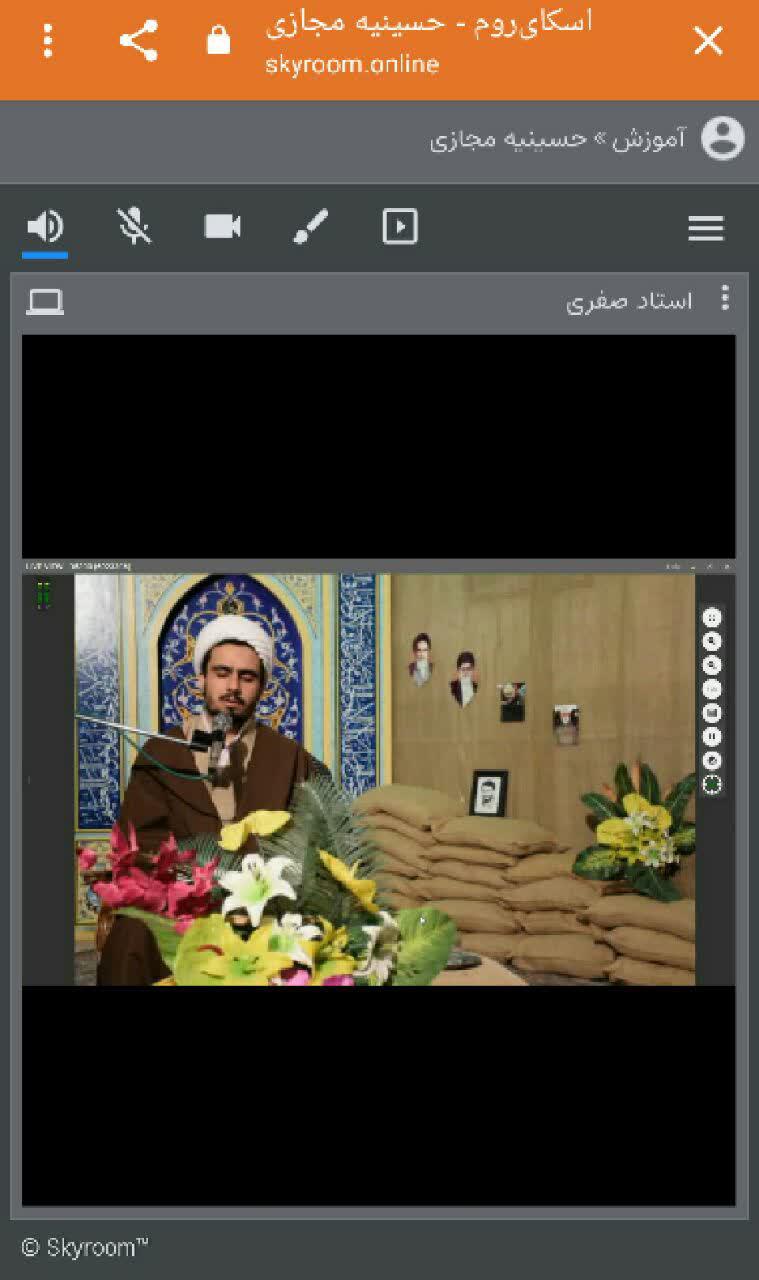The image size is (759, 1280).
Task: Open the user profile icon
Action: pyautogui.click(x=722, y=138)
